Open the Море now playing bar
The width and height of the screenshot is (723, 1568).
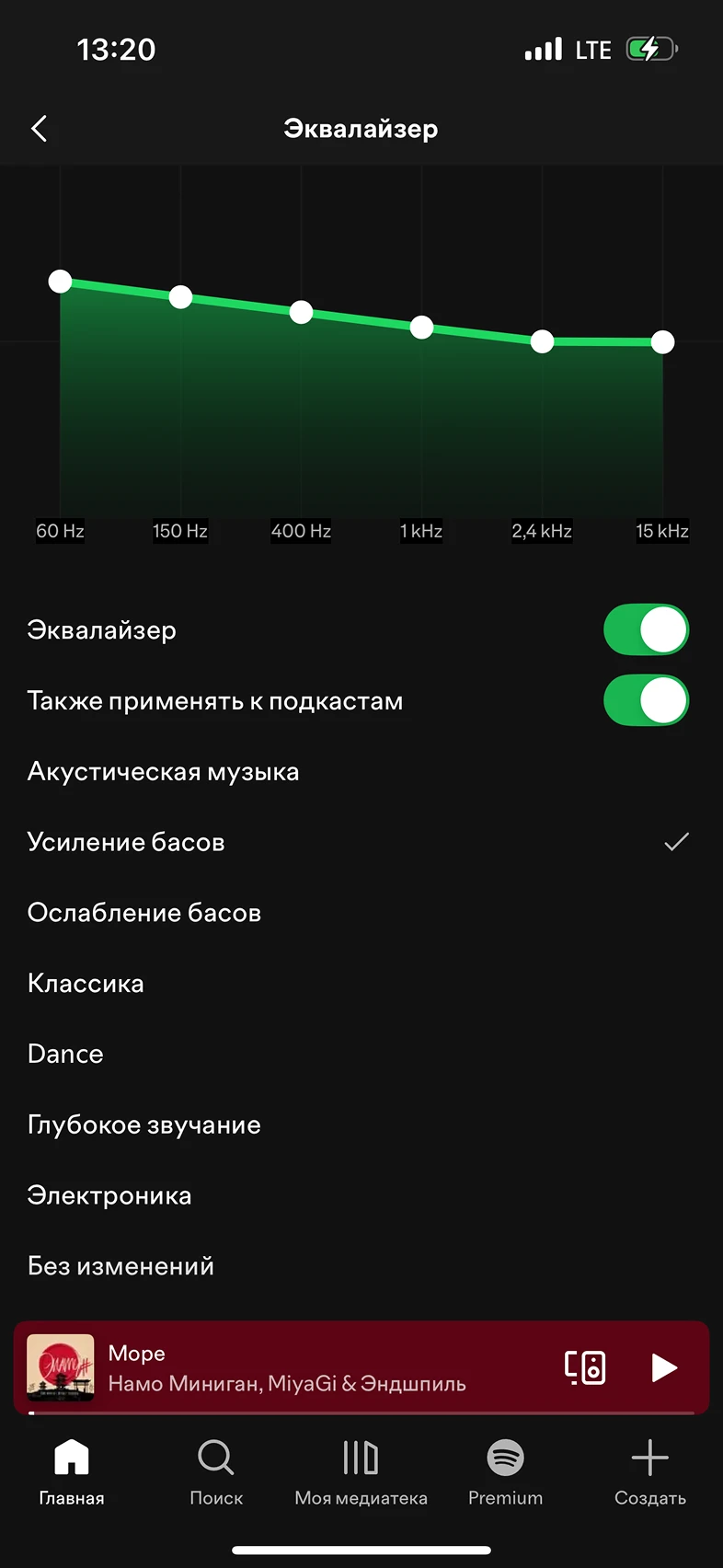click(x=304, y=1367)
